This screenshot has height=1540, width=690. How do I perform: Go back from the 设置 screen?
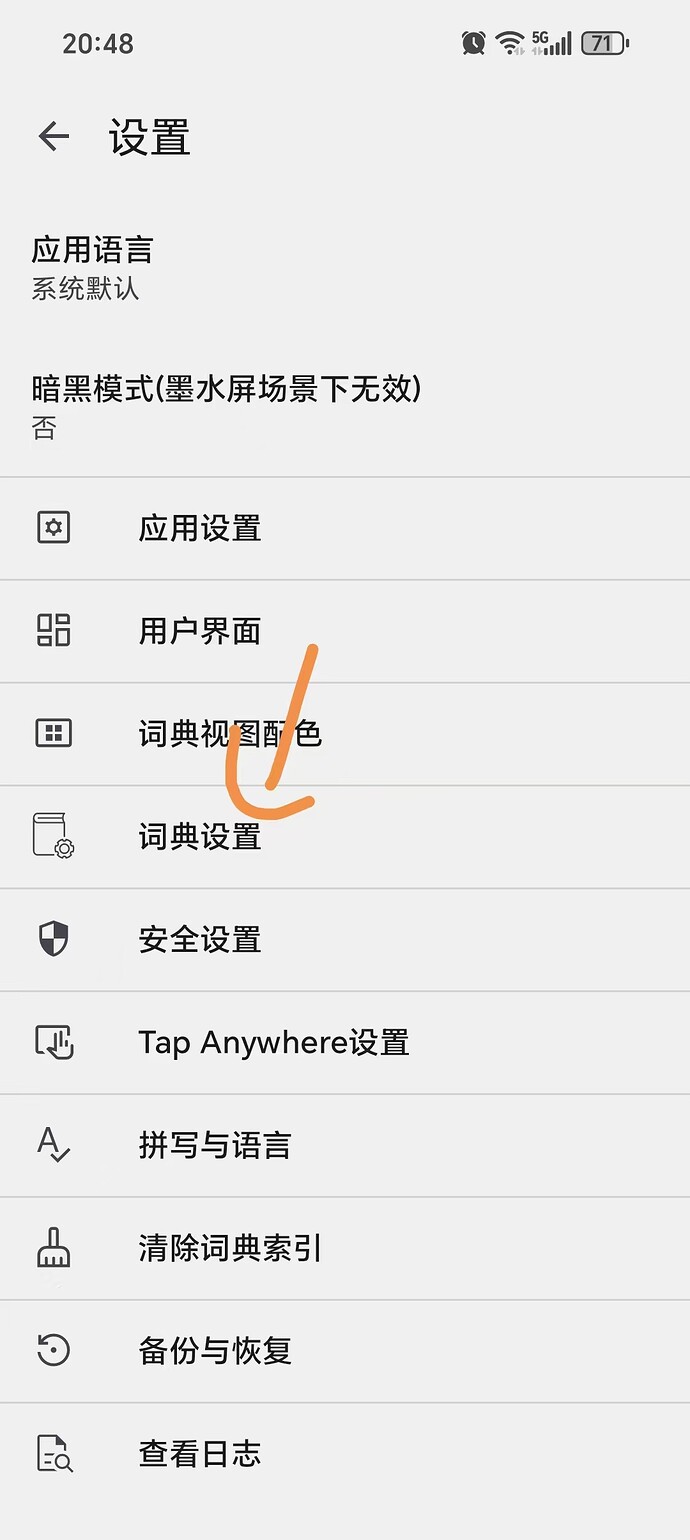(53, 137)
